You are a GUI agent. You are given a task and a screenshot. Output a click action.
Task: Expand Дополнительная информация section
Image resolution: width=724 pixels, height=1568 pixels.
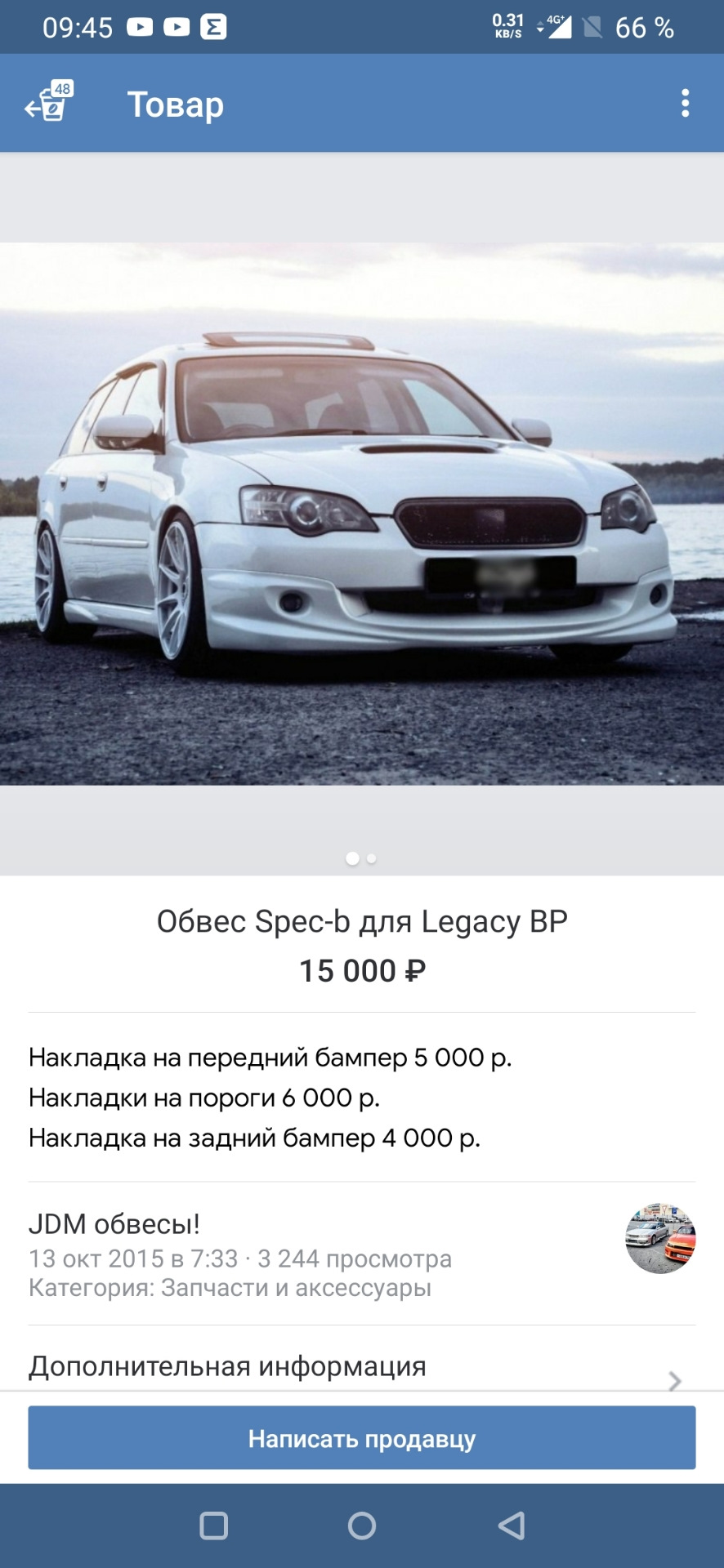point(362,1367)
